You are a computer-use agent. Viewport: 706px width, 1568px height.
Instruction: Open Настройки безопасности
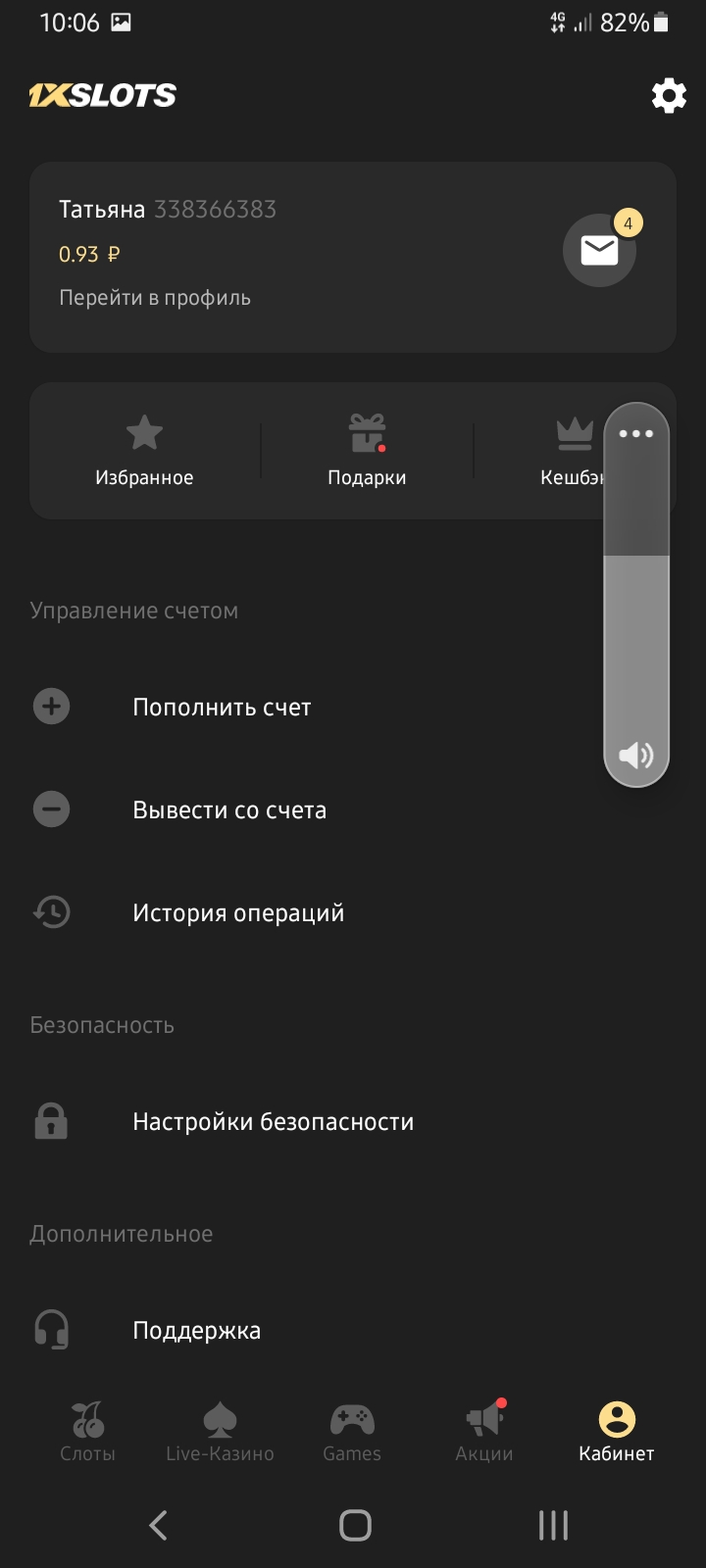pyautogui.click(x=273, y=1122)
